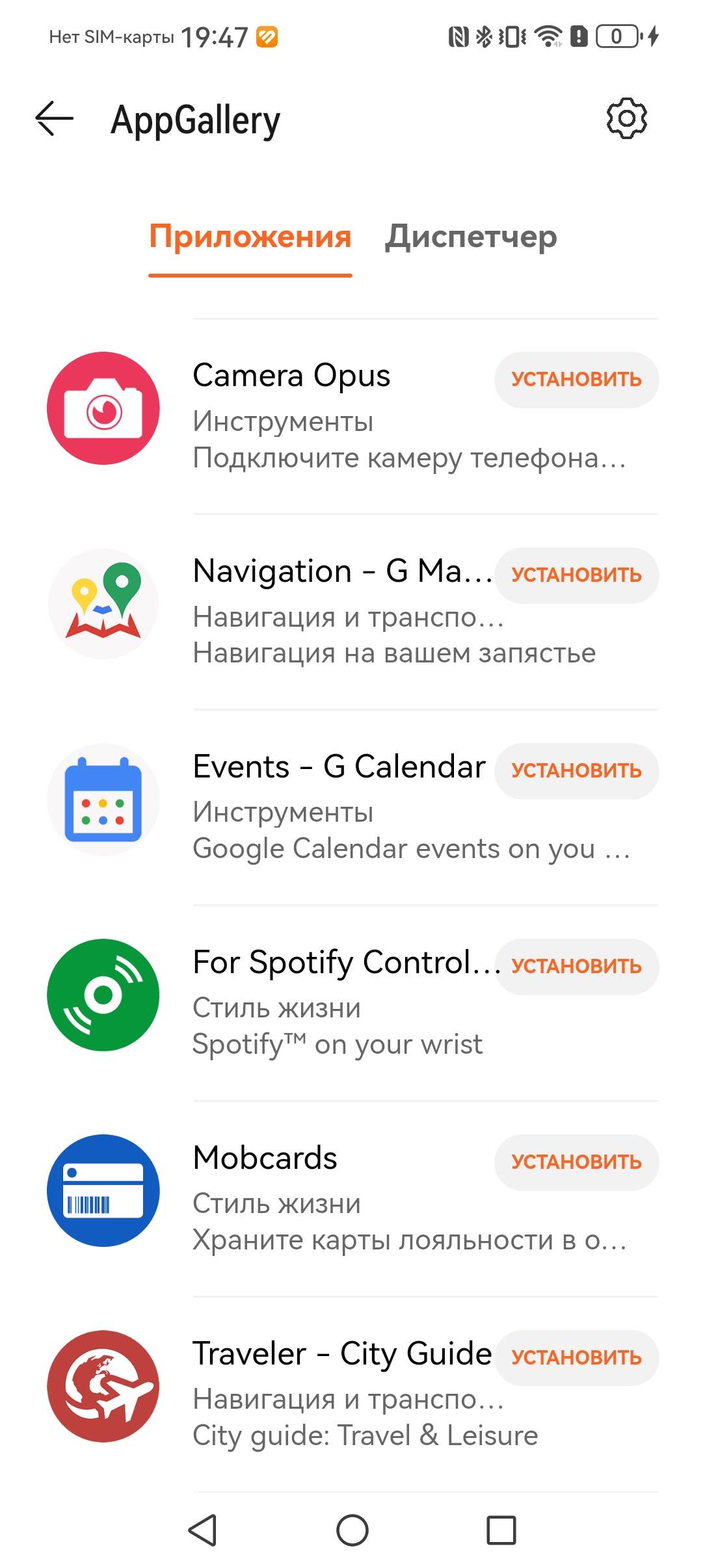Tap the system home button
Screen dimensions: 705x1568
(352, 1530)
